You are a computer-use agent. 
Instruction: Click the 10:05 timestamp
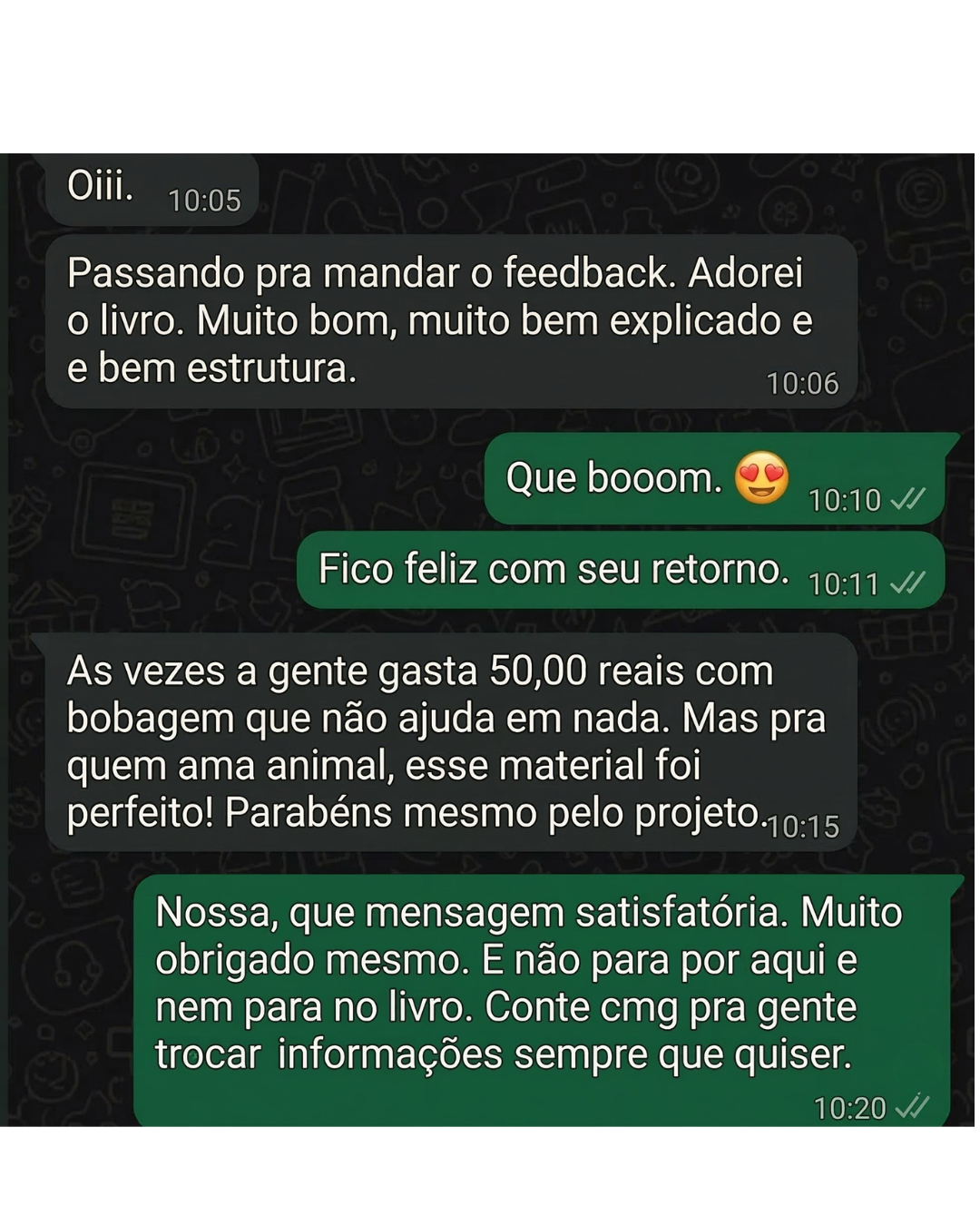203,200
